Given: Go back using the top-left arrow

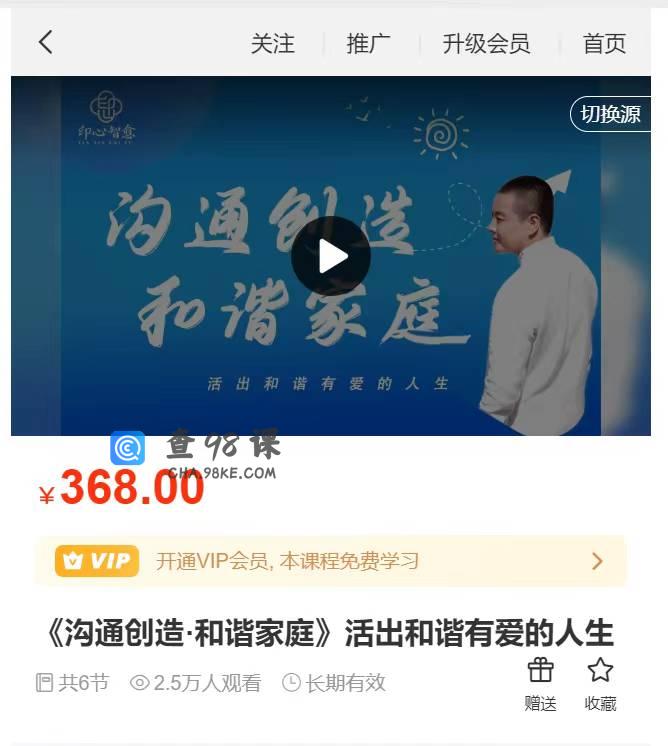Looking at the screenshot, I should pyautogui.click(x=45, y=42).
